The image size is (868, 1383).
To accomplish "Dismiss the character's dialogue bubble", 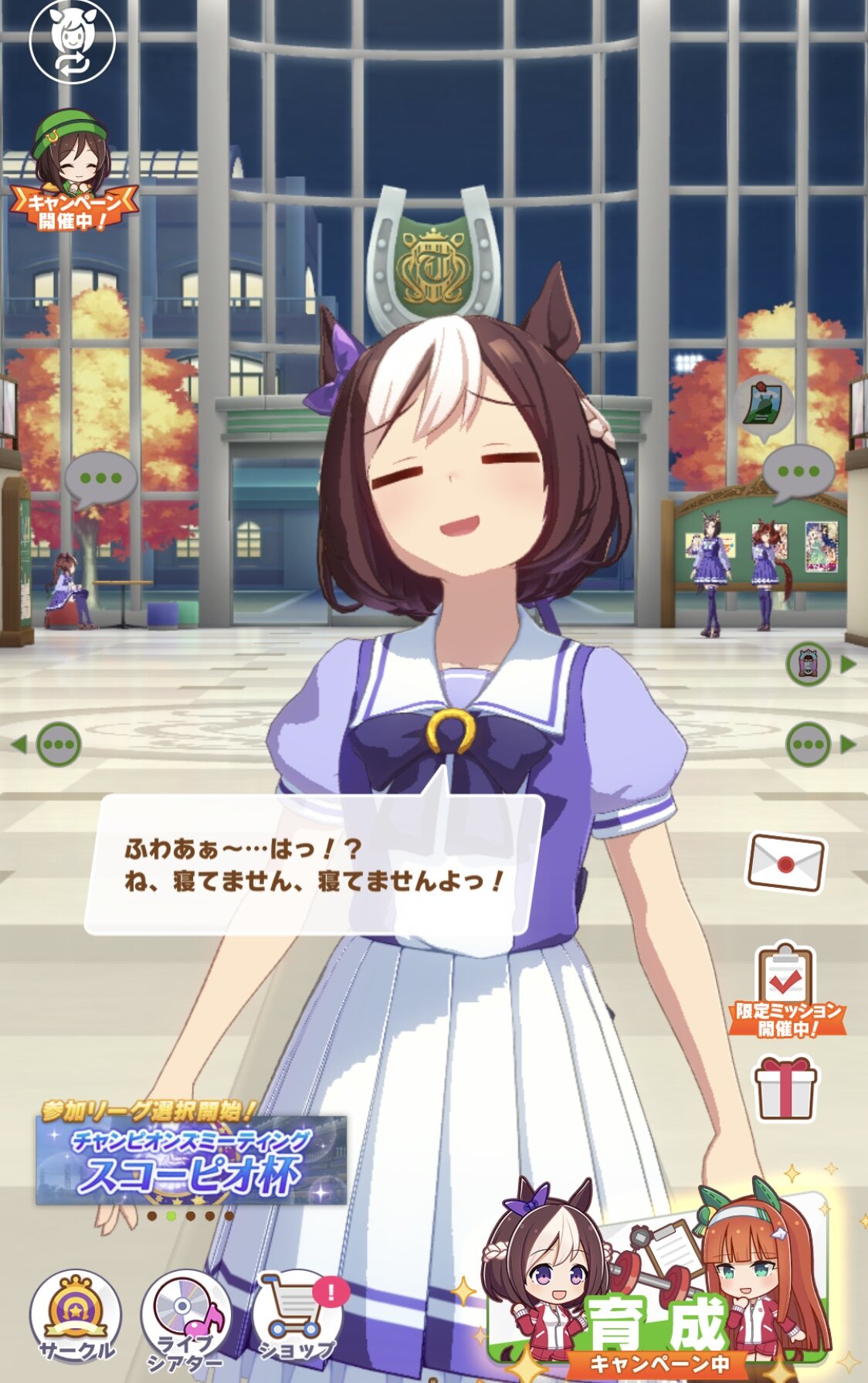I will [x=314, y=865].
